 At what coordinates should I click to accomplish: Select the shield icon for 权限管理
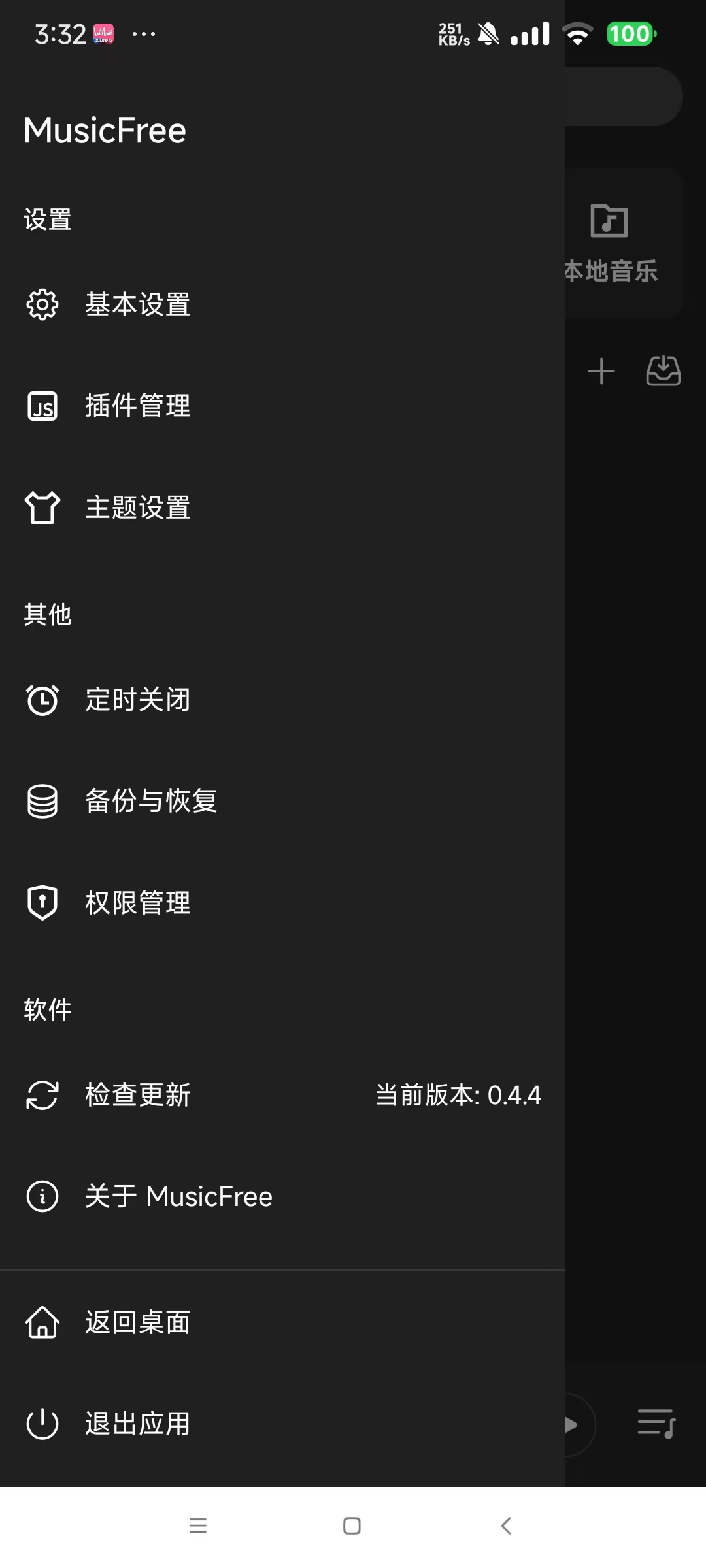tap(42, 902)
